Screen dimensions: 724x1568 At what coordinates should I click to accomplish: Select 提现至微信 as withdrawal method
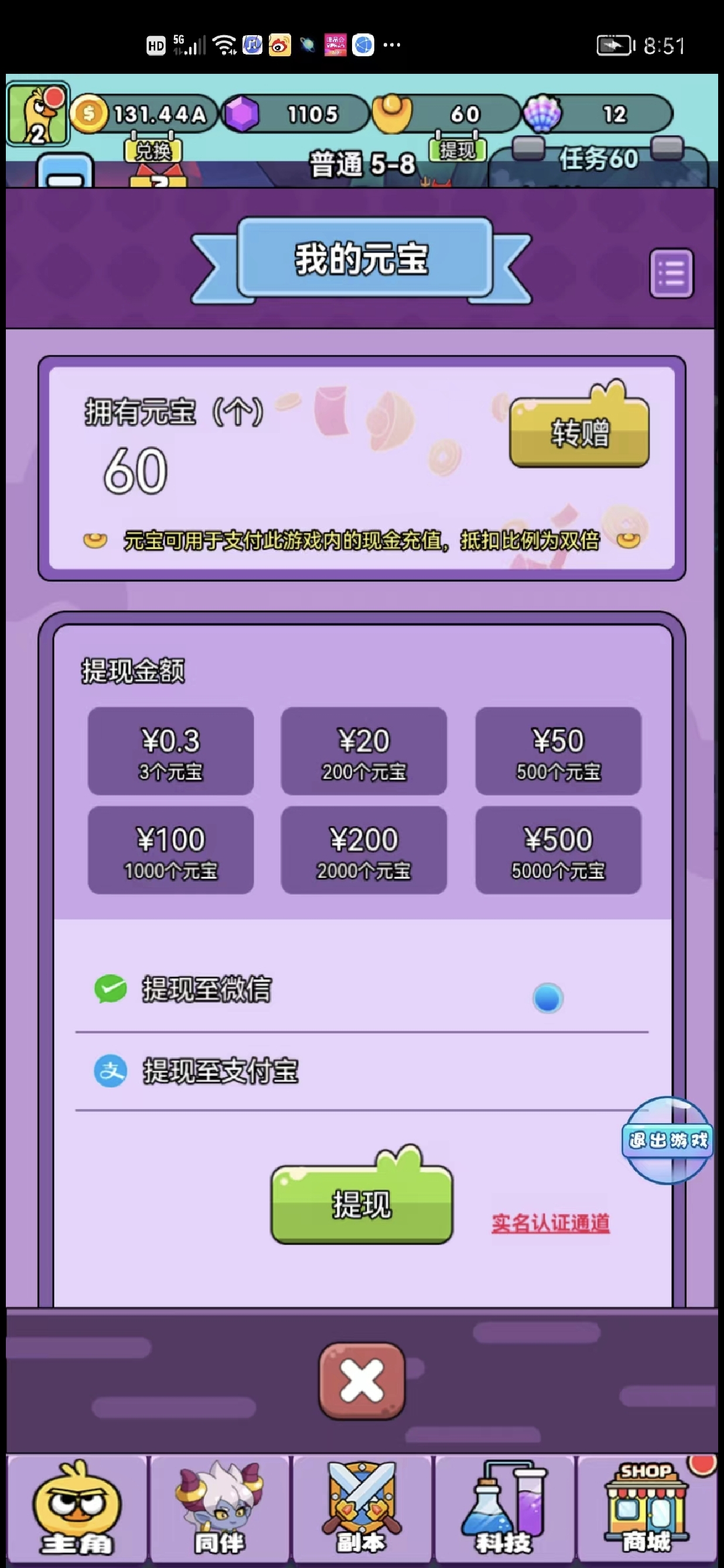tap(362, 990)
